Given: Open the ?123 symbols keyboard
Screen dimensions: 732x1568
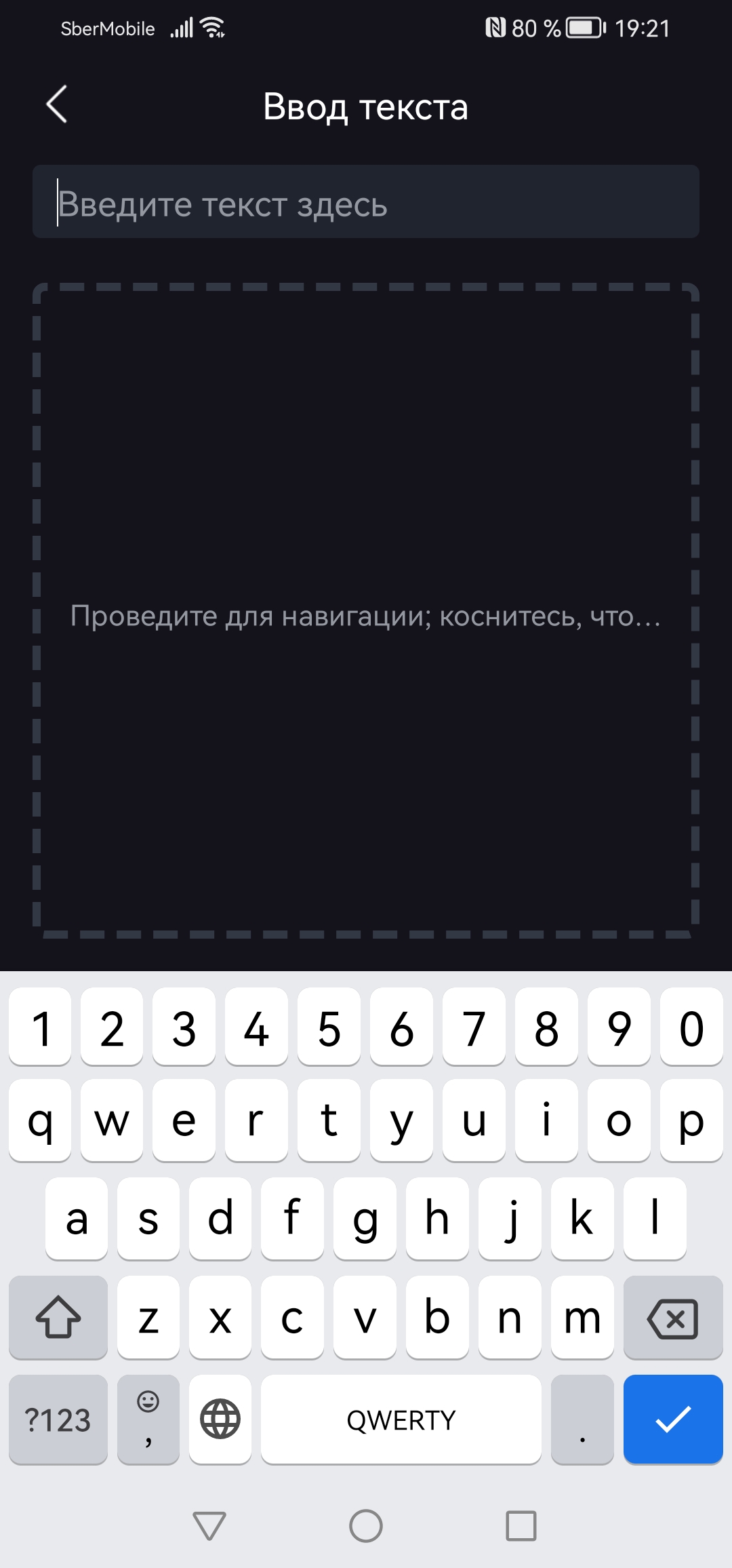Looking at the screenshot, I should point(58,1419).
